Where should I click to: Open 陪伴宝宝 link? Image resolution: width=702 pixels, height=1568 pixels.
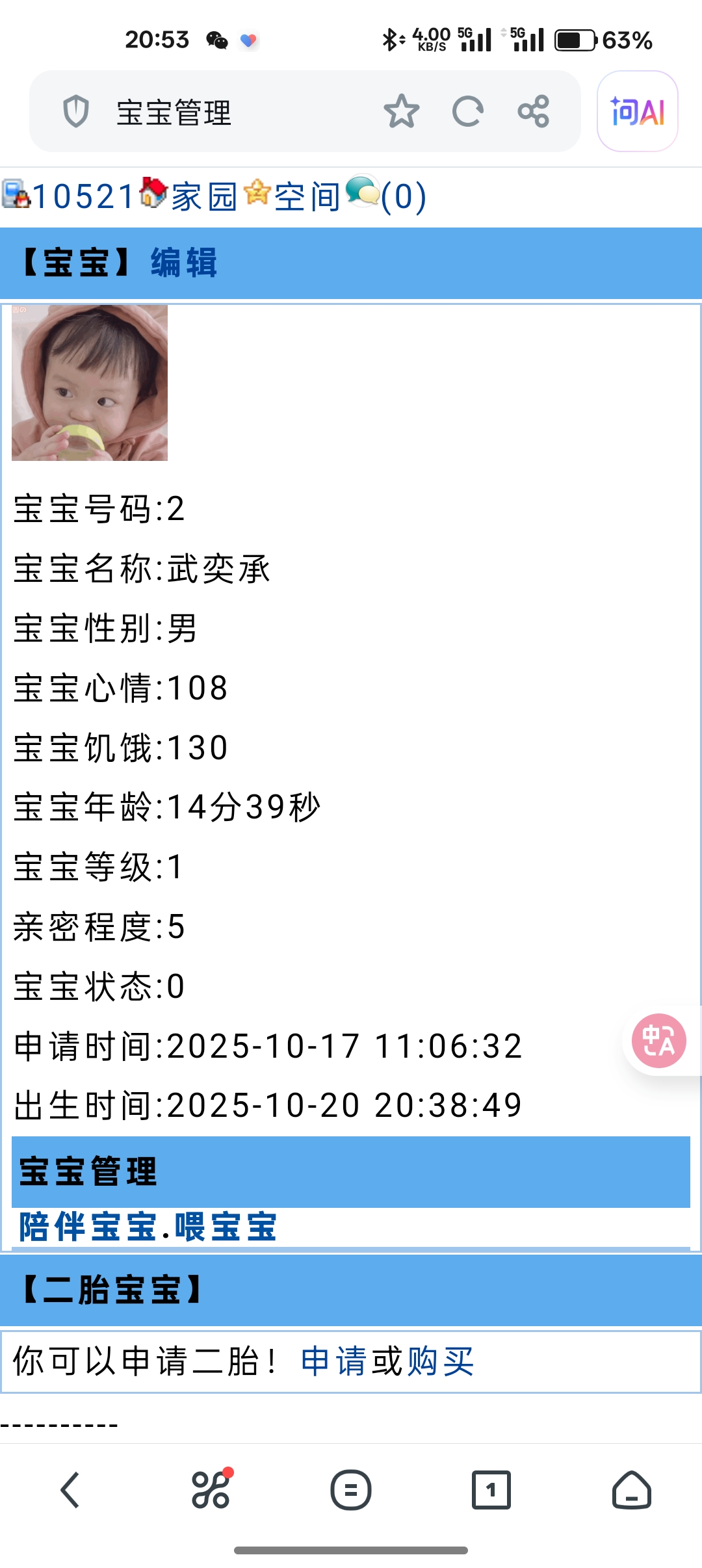[x=88, y=1227]
